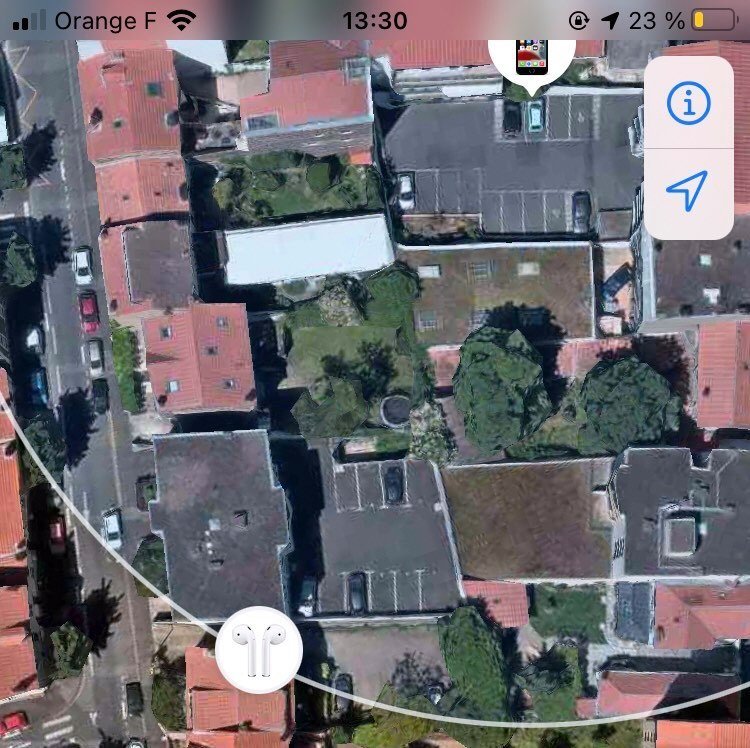Center map on current location

click(x=688, y=190)
